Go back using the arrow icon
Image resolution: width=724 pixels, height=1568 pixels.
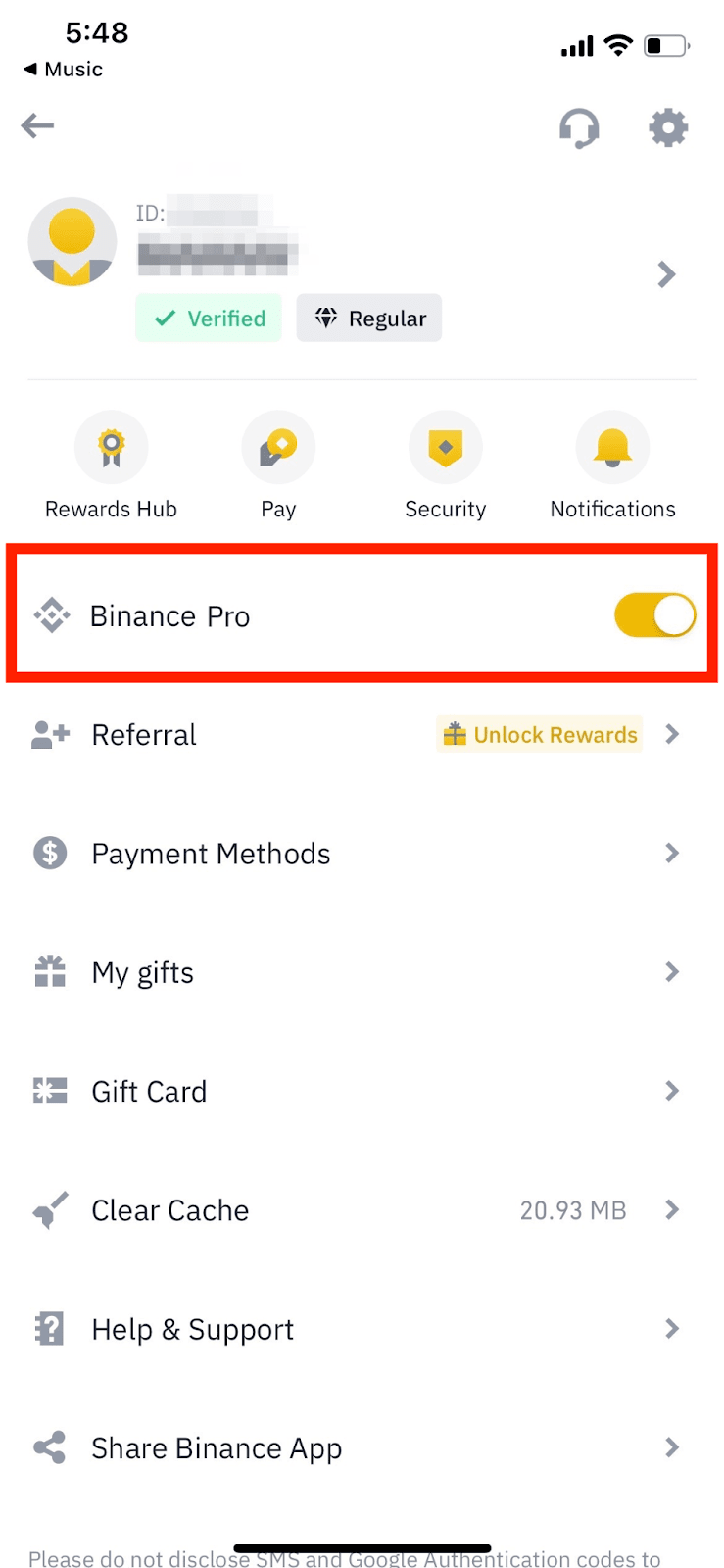click(x=37, y=125)
